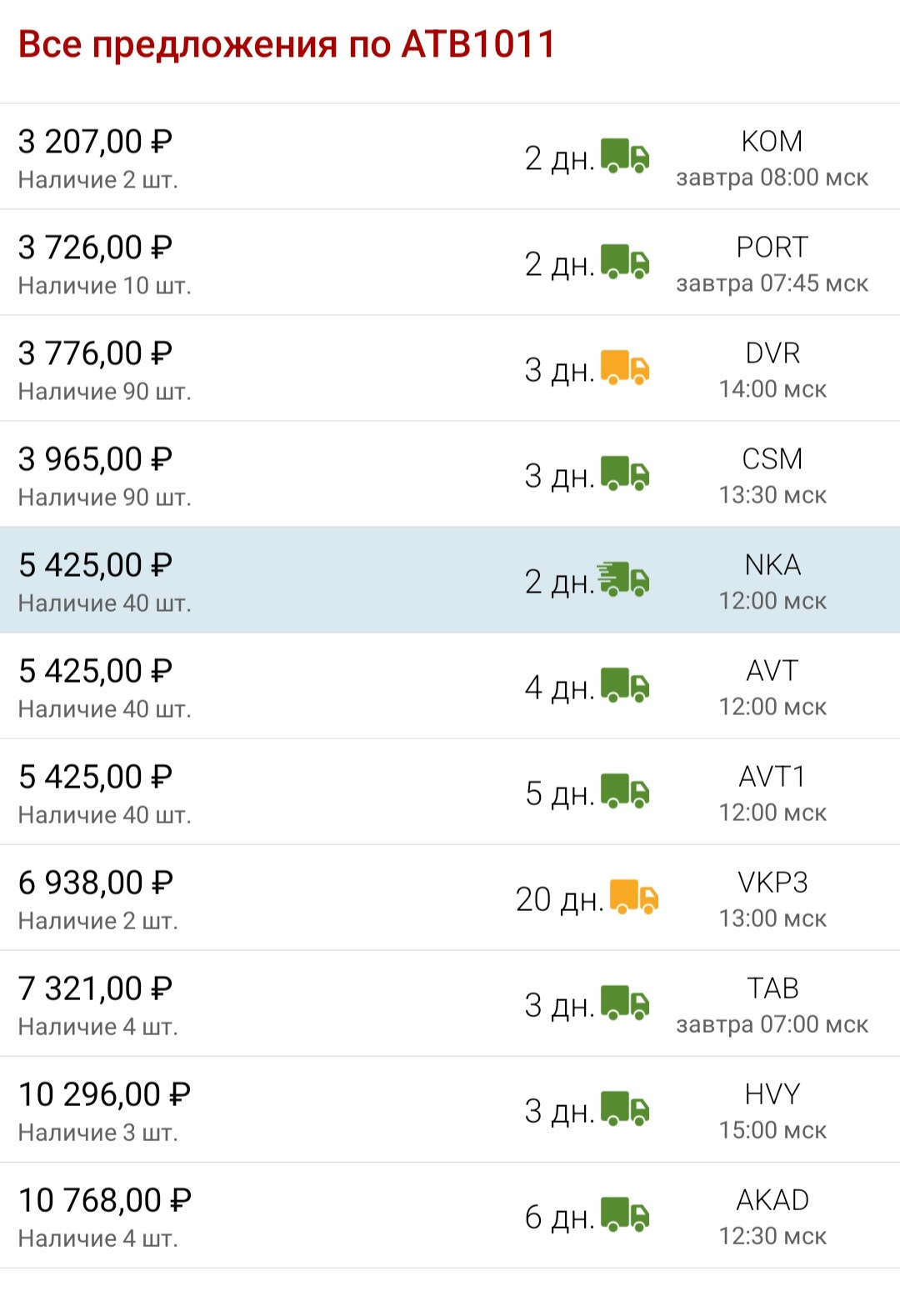Screen dimensions: 900x1316
Task: Select the KOM offer for 3 207,00 ₽
Action: click(450, 157)
